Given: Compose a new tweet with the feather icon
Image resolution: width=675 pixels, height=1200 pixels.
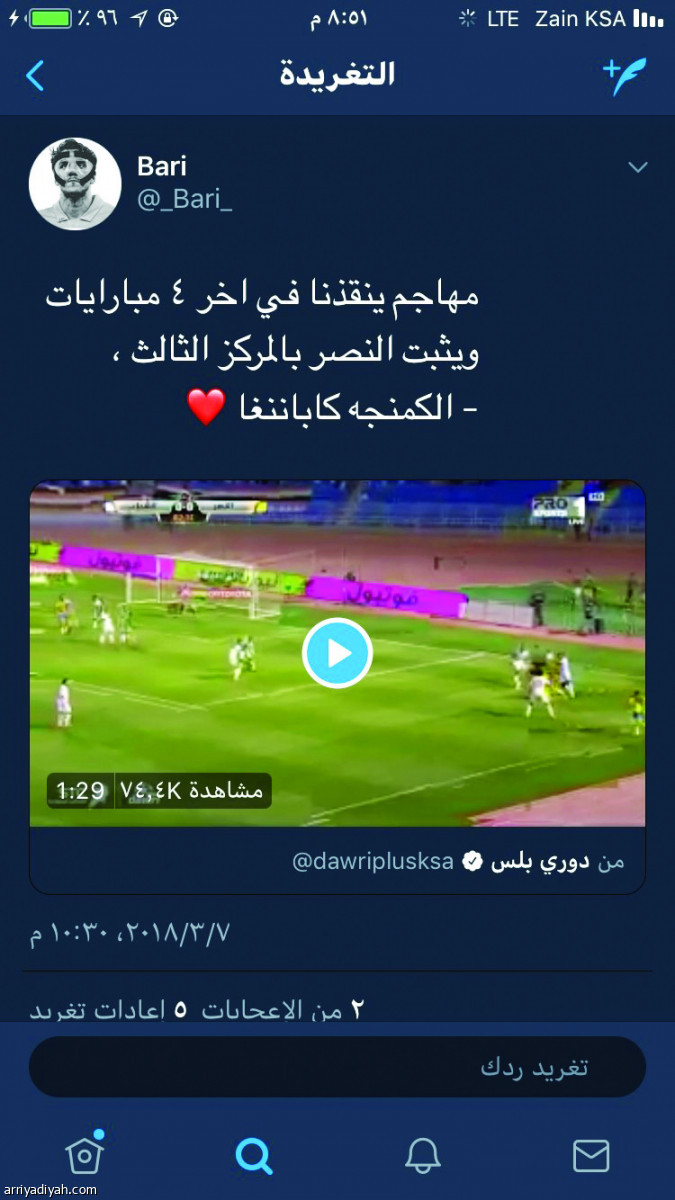Looking at the screenshot, I should pyautogui.click(x=625, y=76).
